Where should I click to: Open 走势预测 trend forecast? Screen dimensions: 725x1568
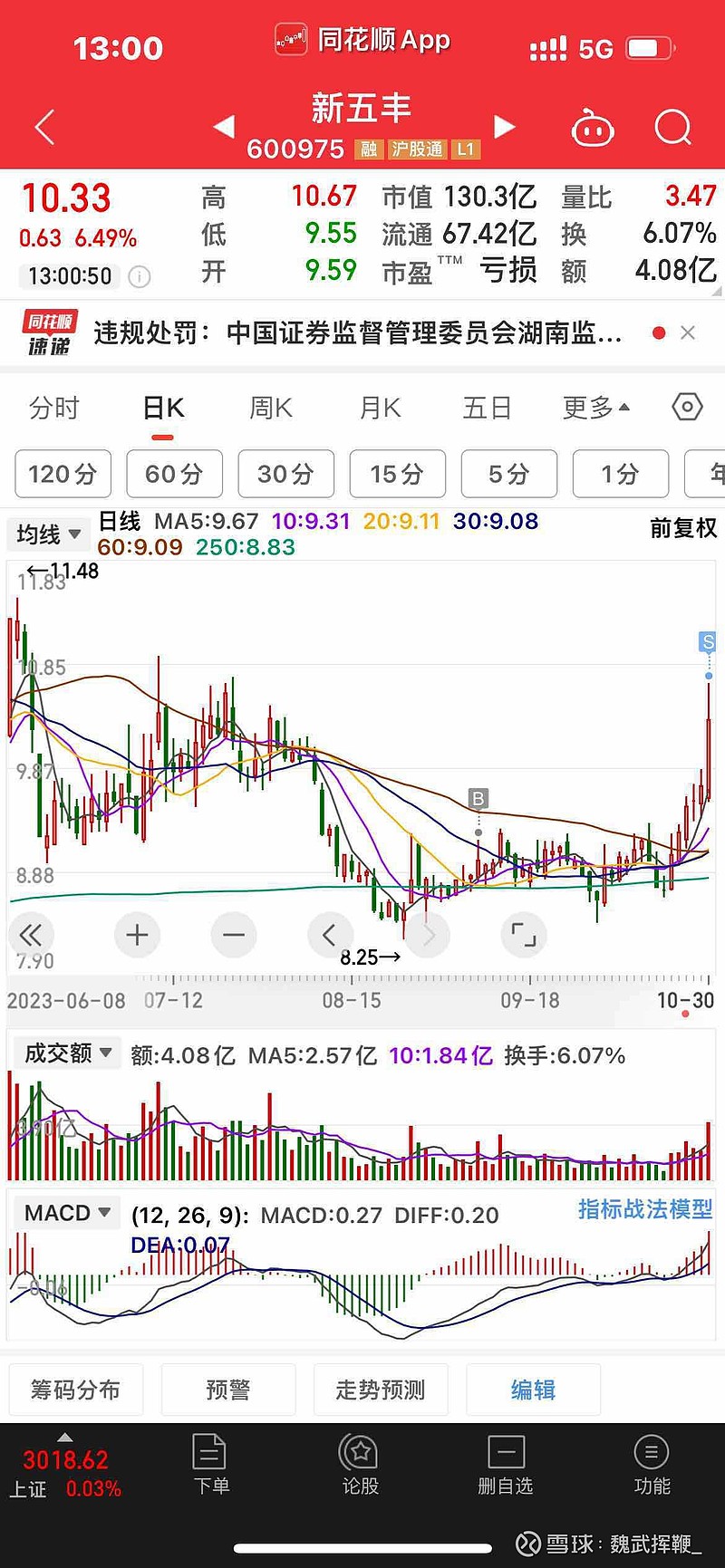coord(381,1390)
